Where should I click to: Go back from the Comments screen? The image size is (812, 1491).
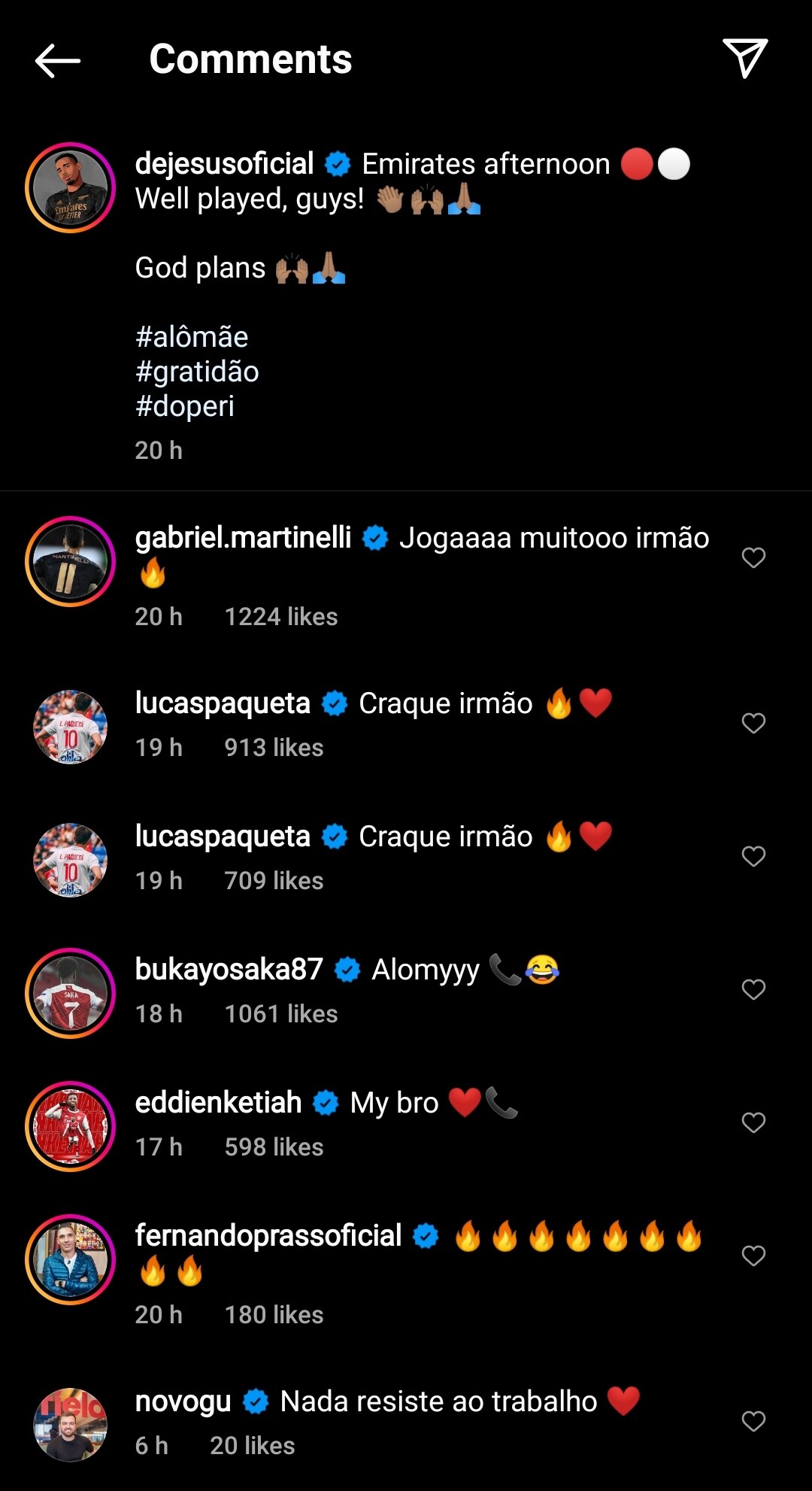click(58, 60)
